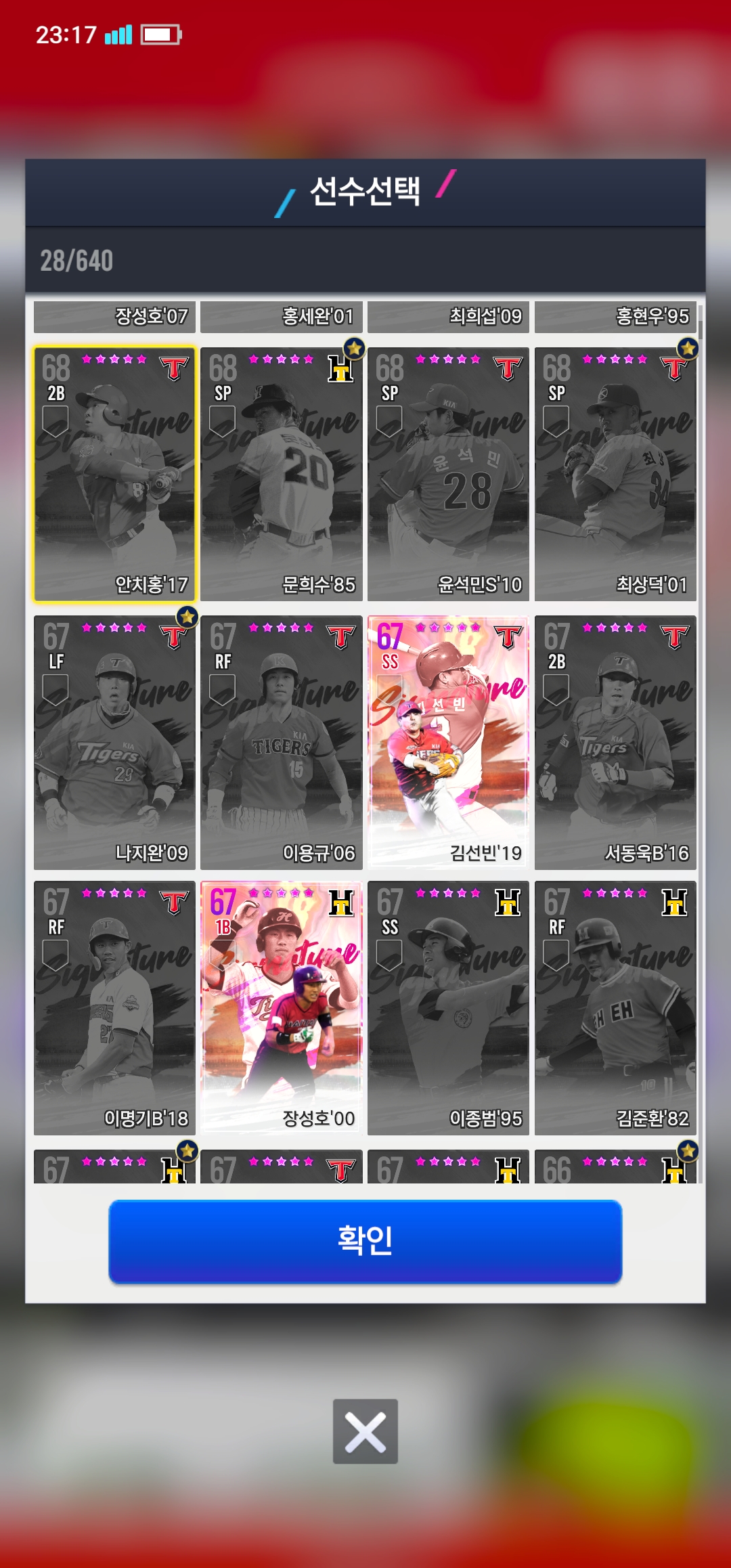
Task: Choose the 홍세완'01 card
Action: (282, 317)
